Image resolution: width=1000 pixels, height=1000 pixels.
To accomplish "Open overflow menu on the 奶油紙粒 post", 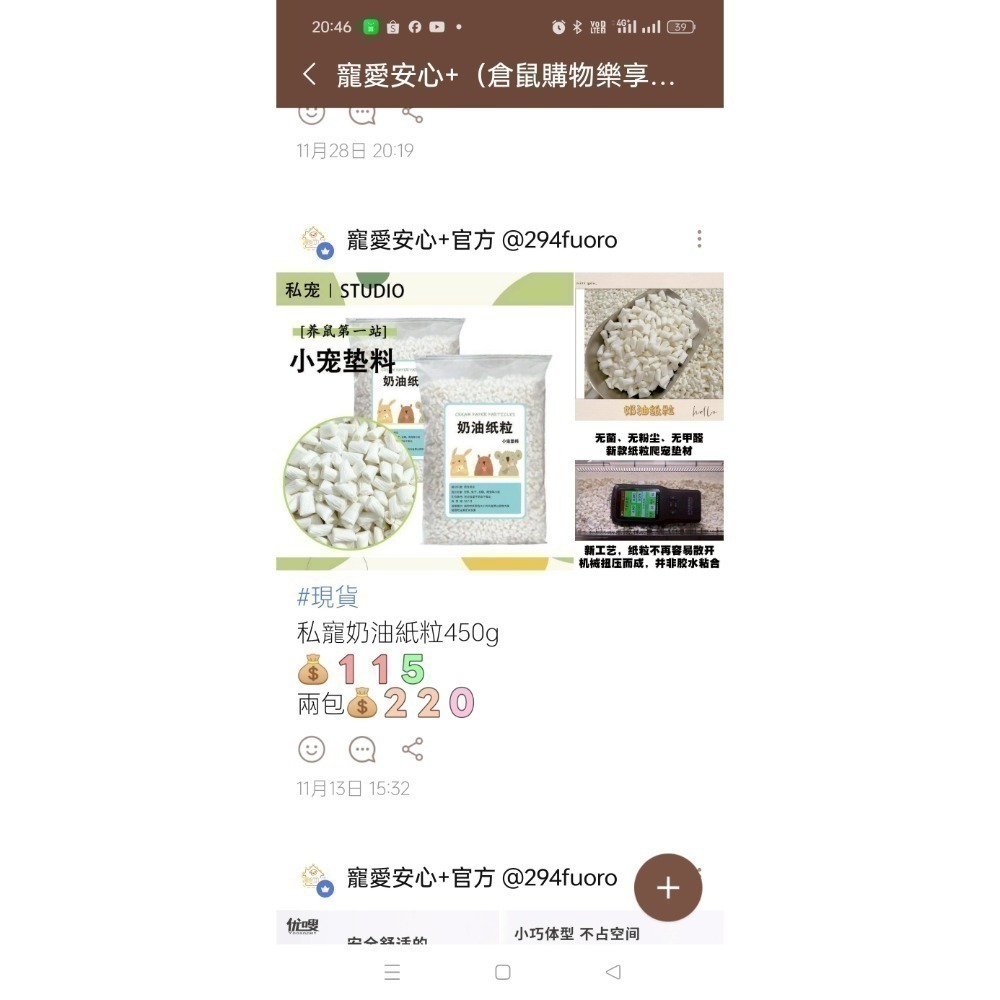I will [699, 239].
